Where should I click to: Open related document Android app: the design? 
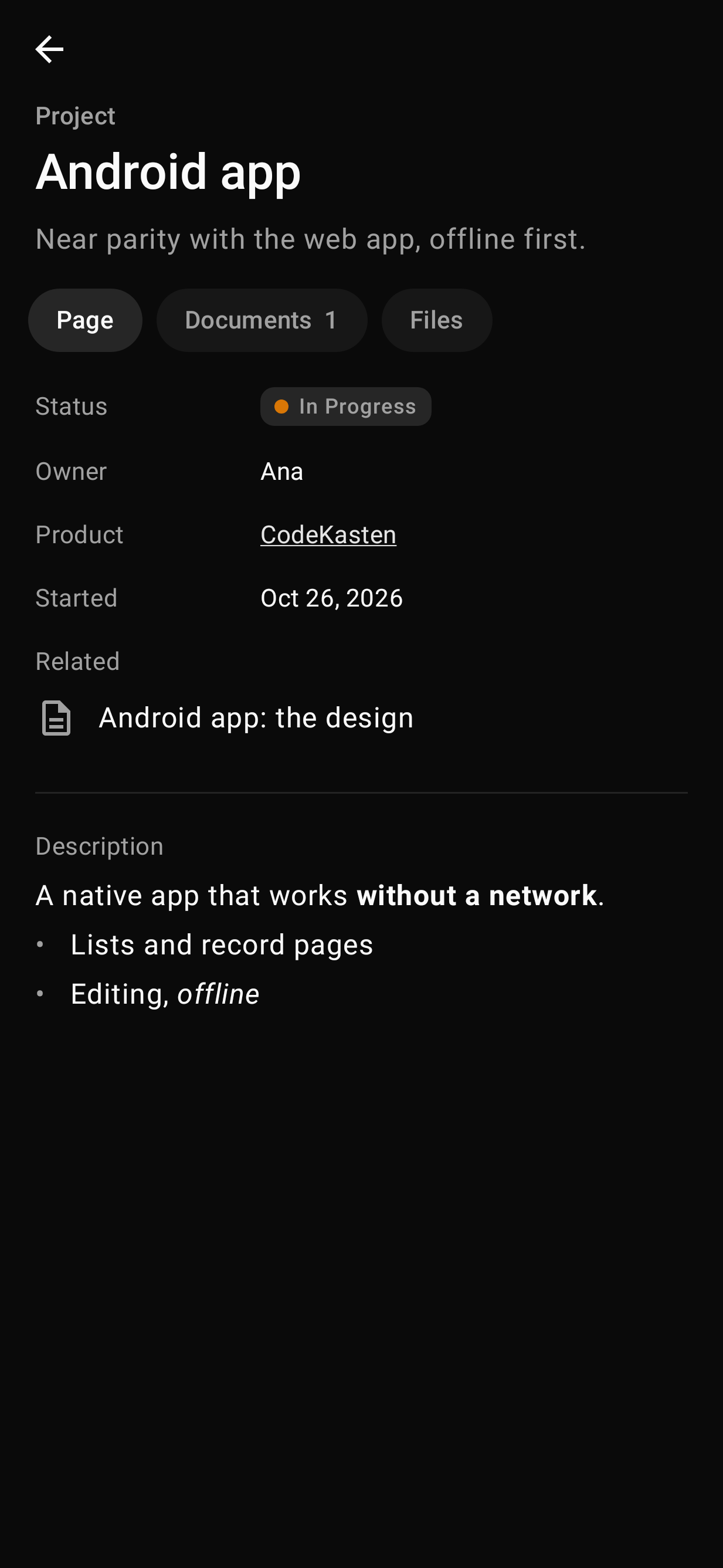point(361,718)
